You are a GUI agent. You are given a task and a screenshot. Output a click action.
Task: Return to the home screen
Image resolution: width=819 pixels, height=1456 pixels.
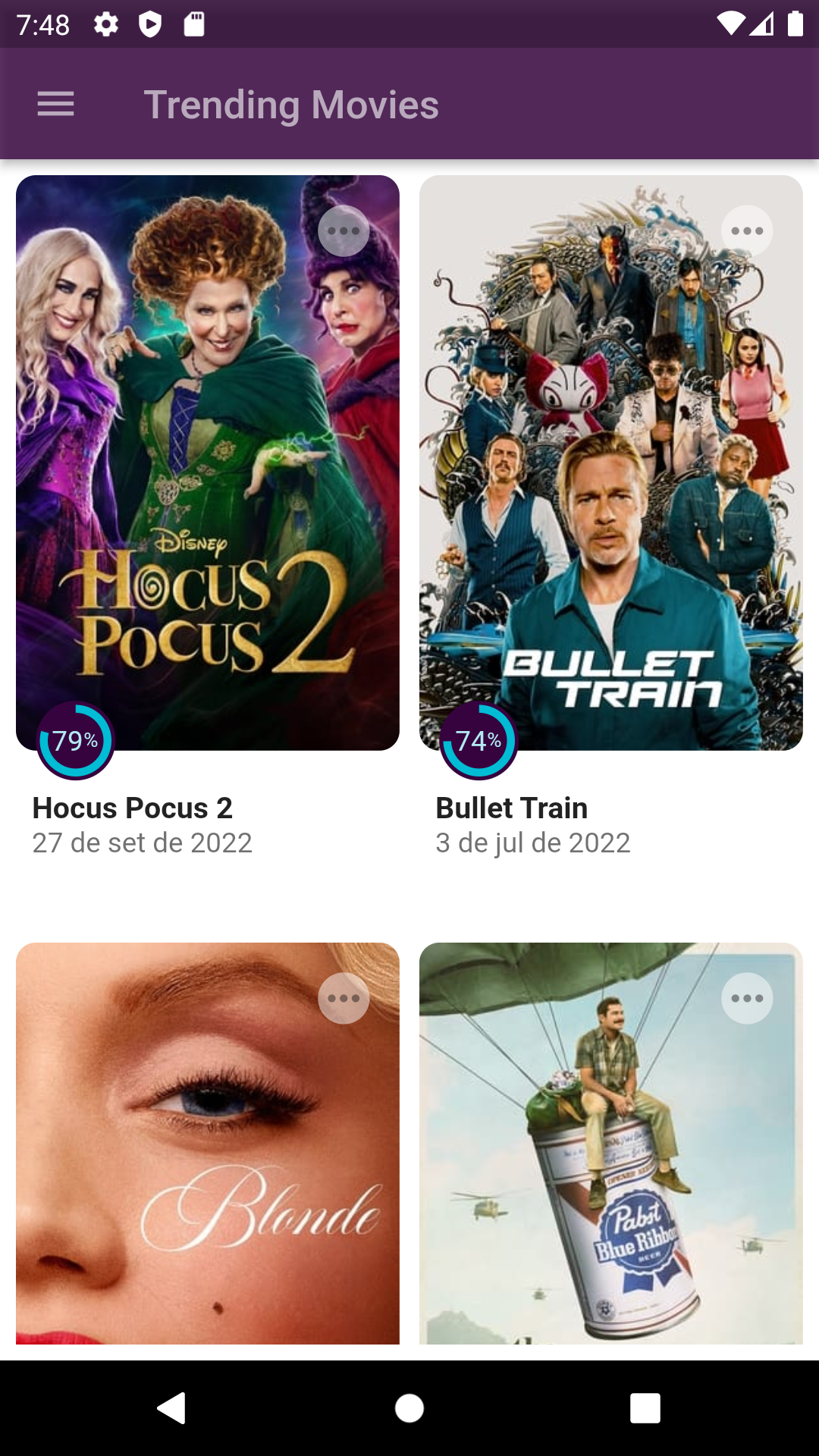pos(409,1408)
